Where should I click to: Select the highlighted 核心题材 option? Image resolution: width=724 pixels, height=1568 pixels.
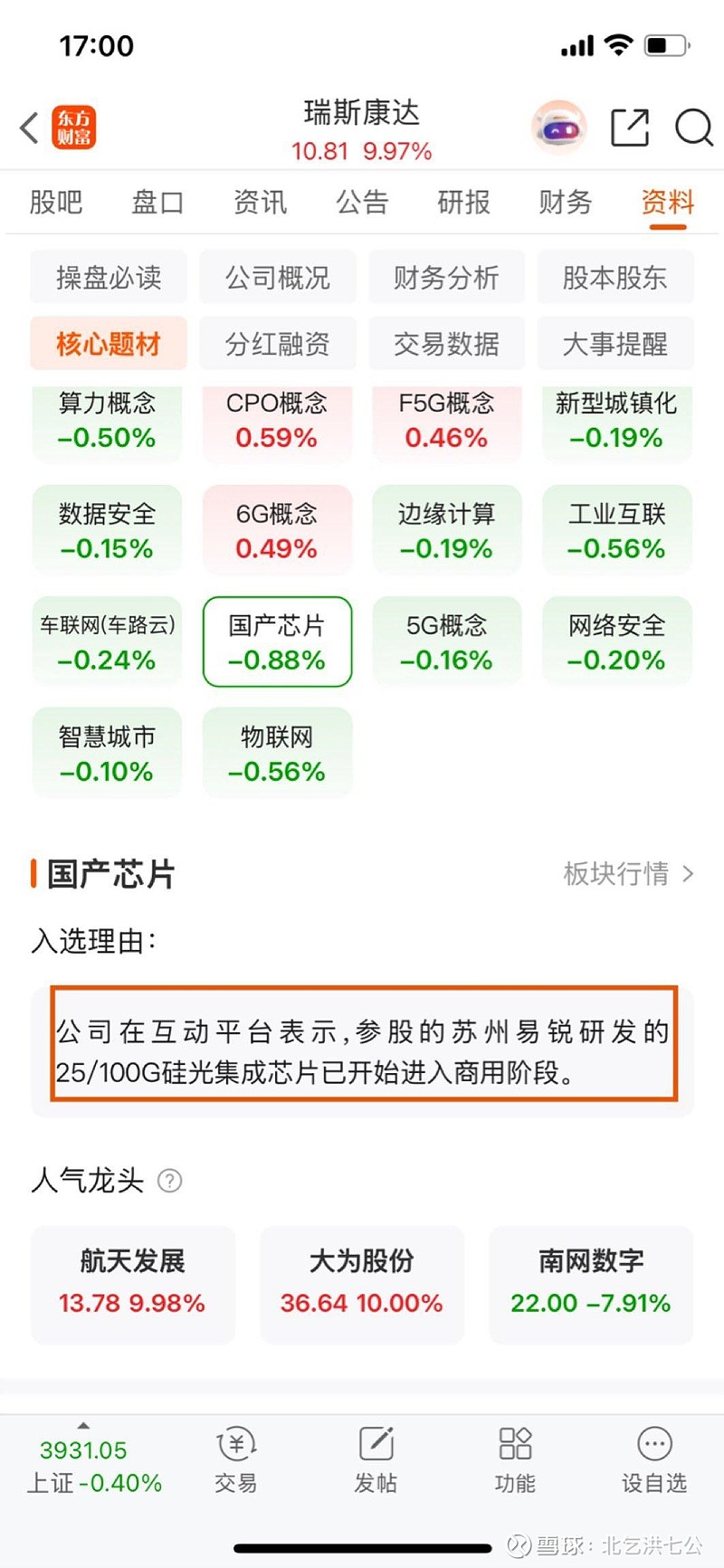click(107, 343)
